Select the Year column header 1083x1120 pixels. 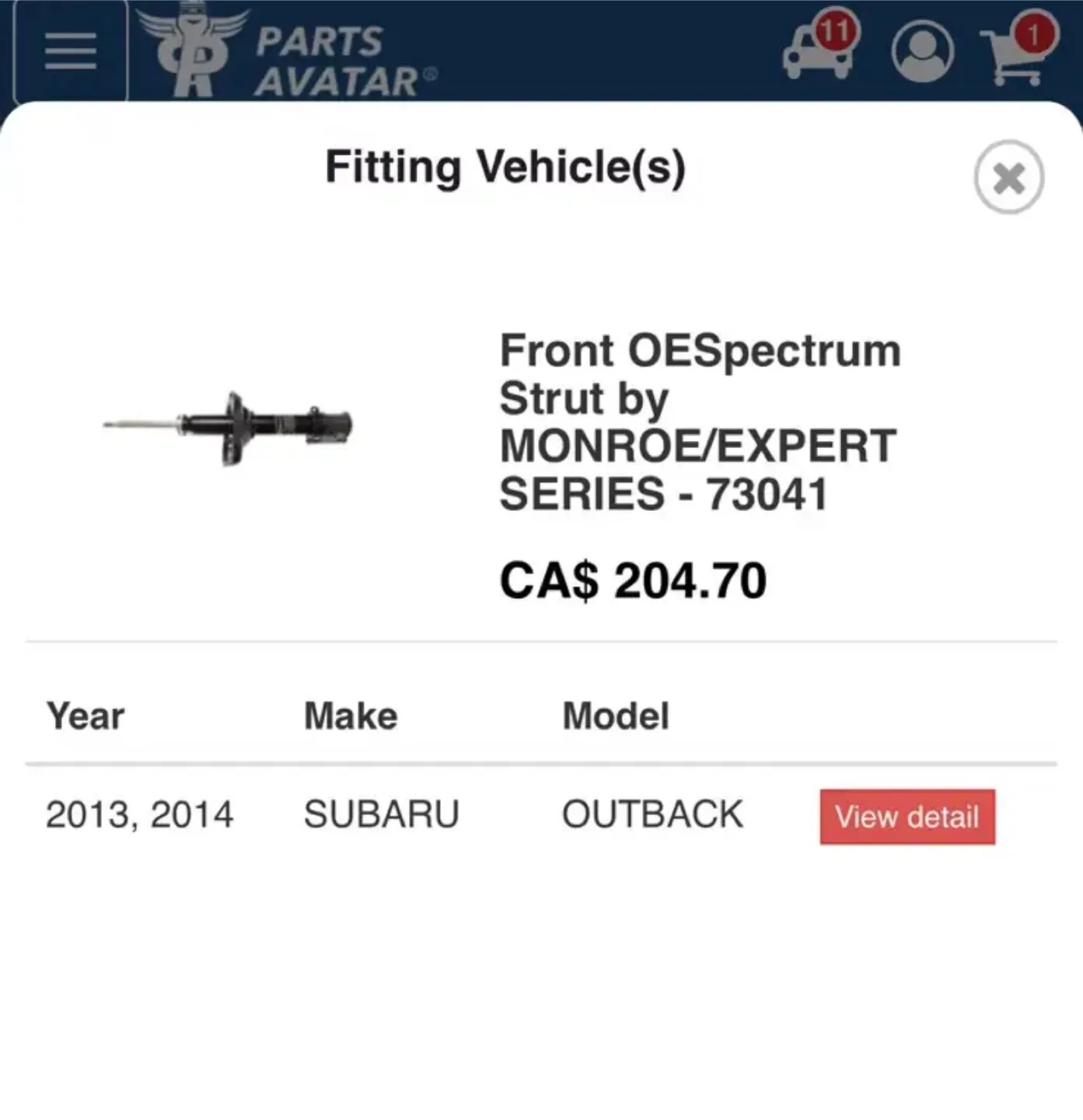click(86, 716)
